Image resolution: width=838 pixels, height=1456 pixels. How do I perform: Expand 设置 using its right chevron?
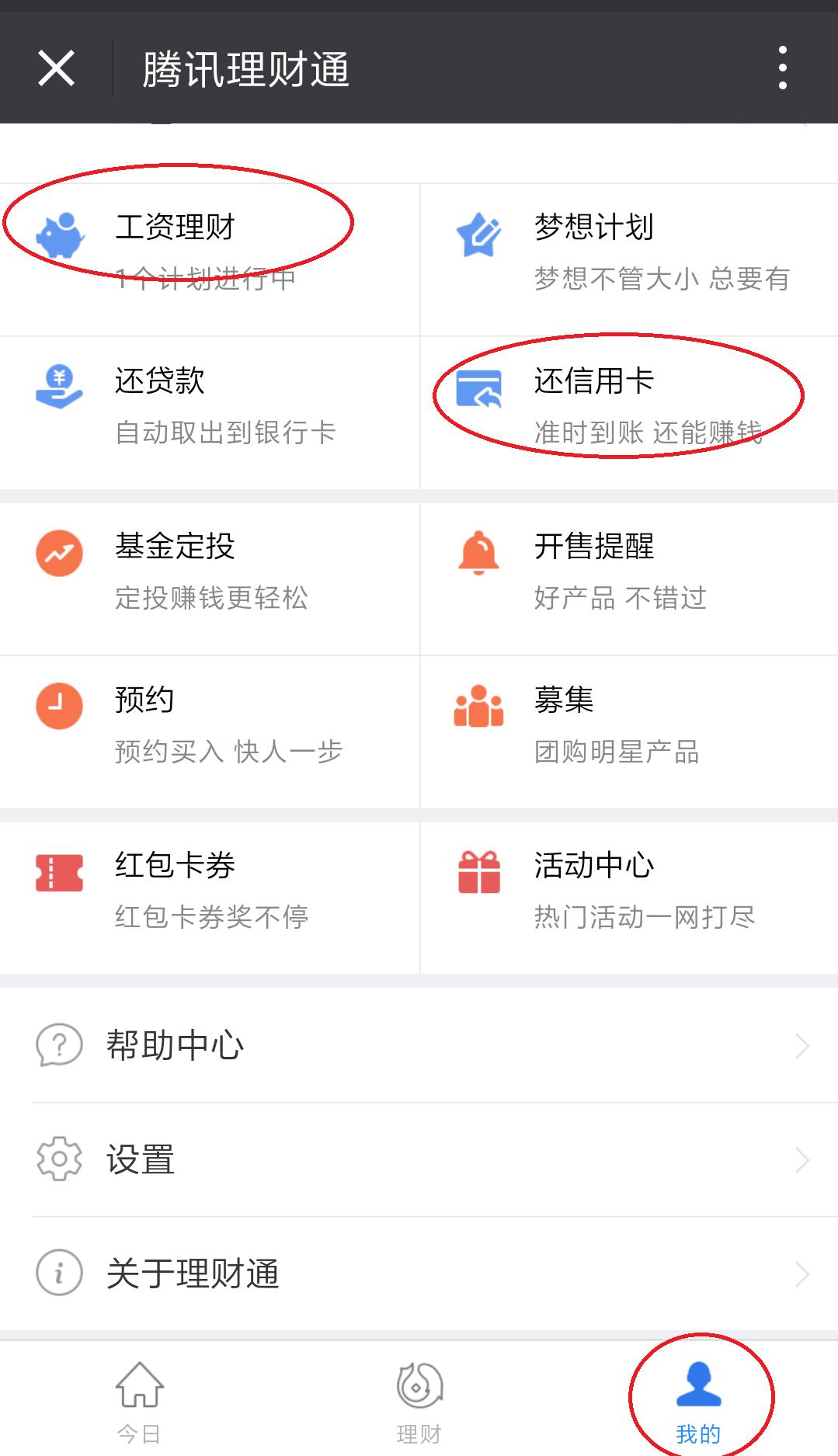point(804,1160)
